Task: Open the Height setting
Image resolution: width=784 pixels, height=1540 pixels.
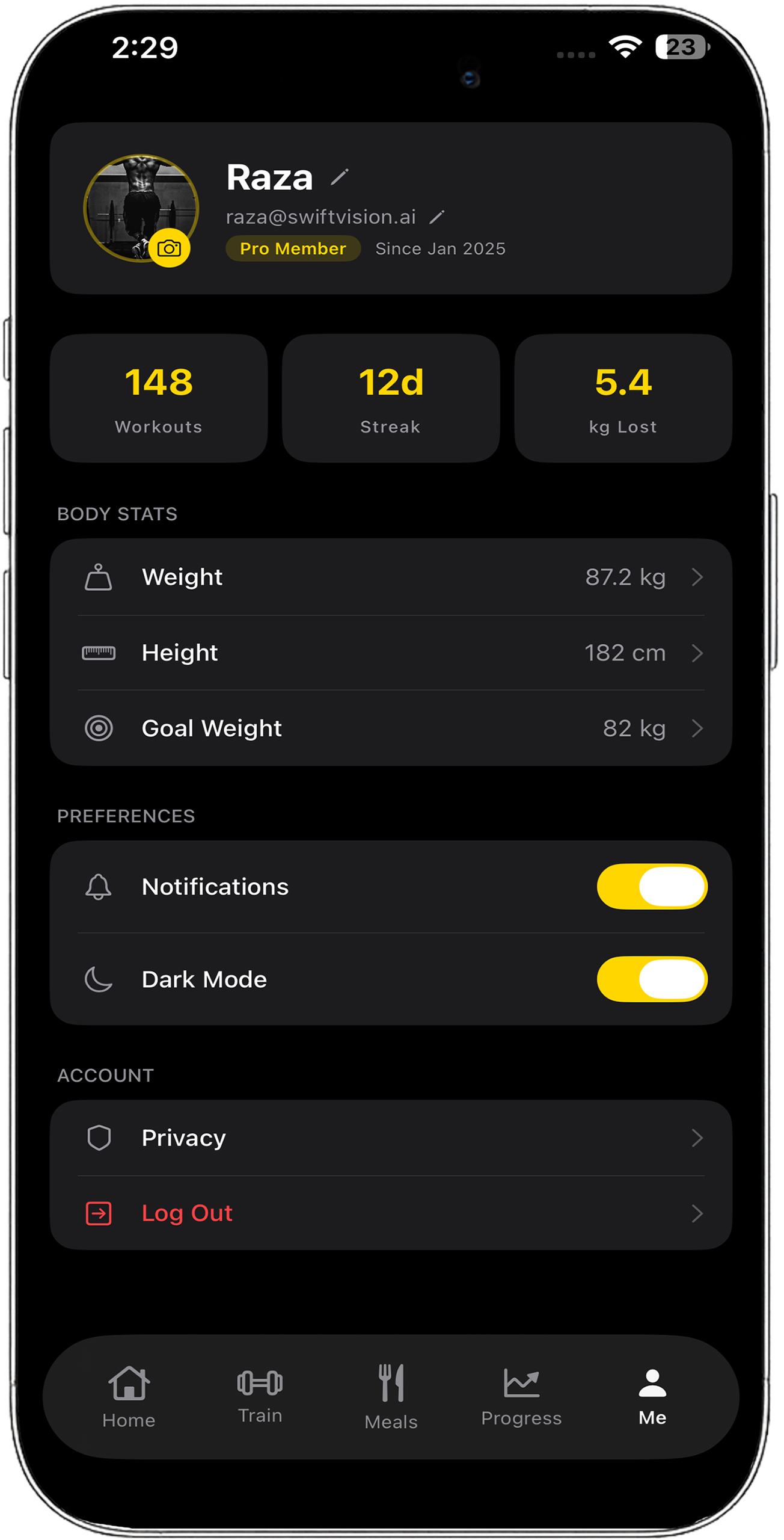Action: pos(391,653)
